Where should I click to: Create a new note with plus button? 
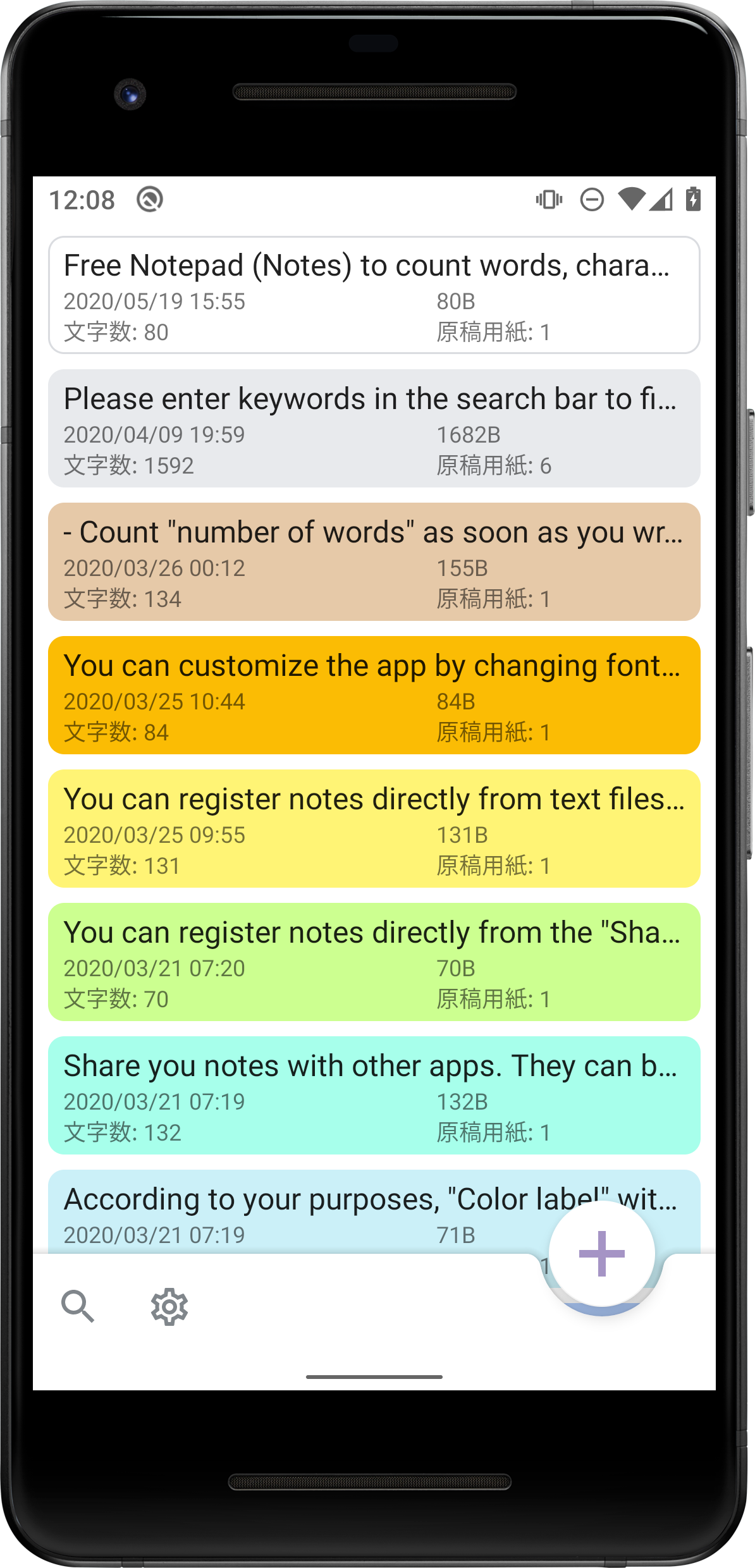click(x=601, y=1253)
